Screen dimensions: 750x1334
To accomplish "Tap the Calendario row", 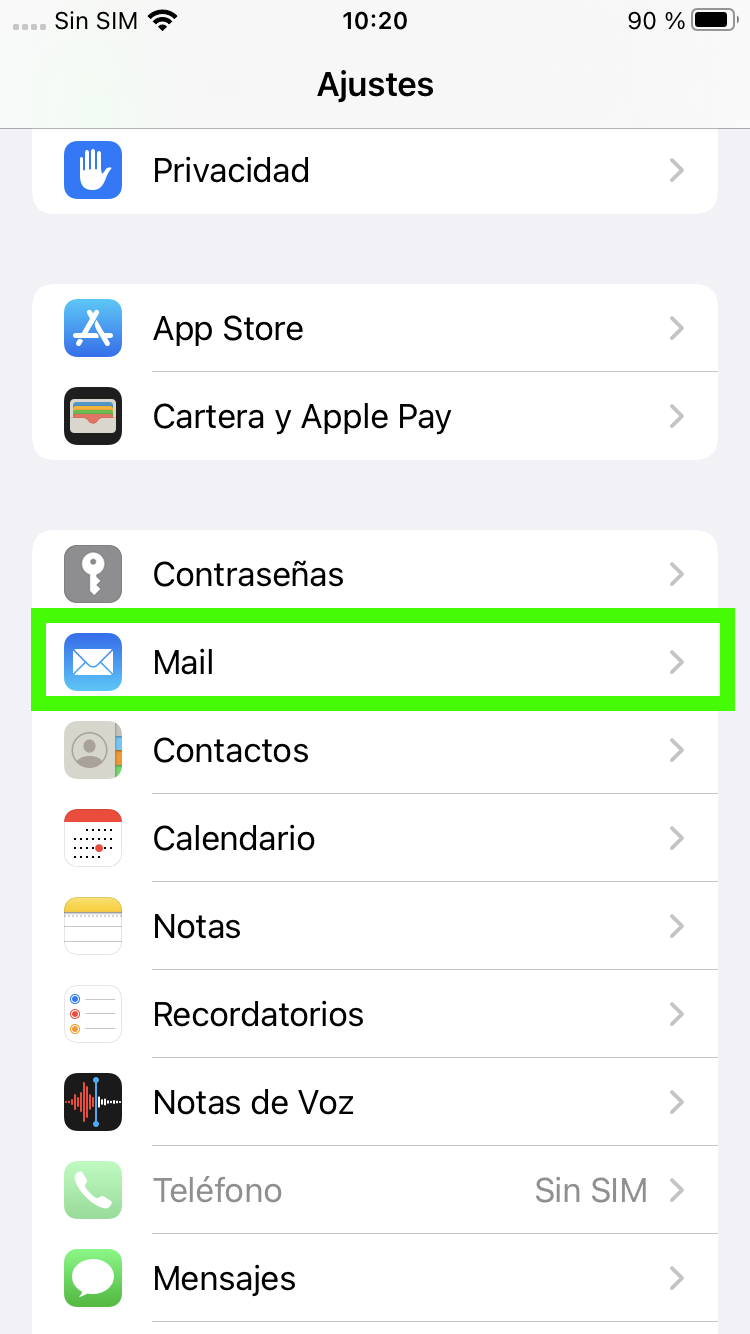I will tap(375, 838).
